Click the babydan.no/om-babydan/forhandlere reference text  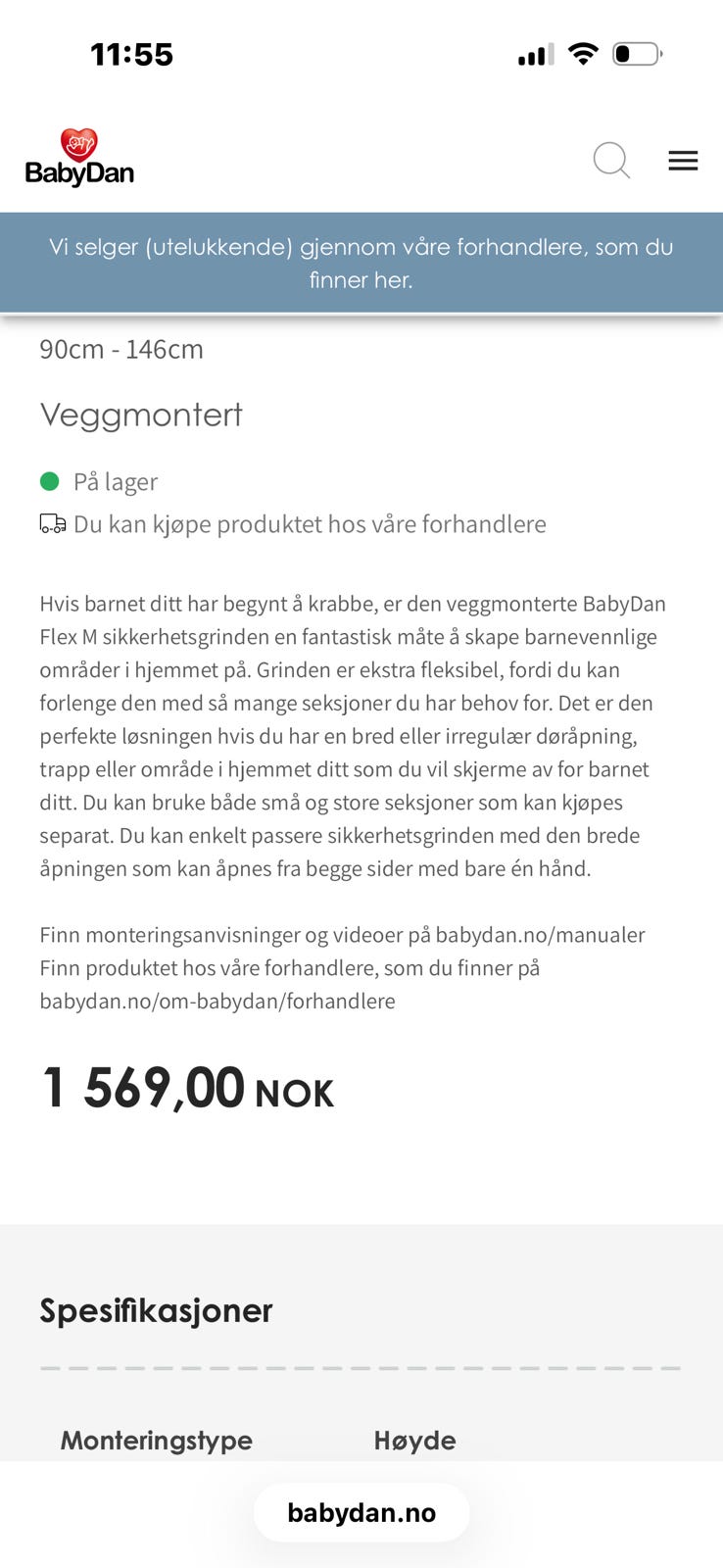[217, 1001]
